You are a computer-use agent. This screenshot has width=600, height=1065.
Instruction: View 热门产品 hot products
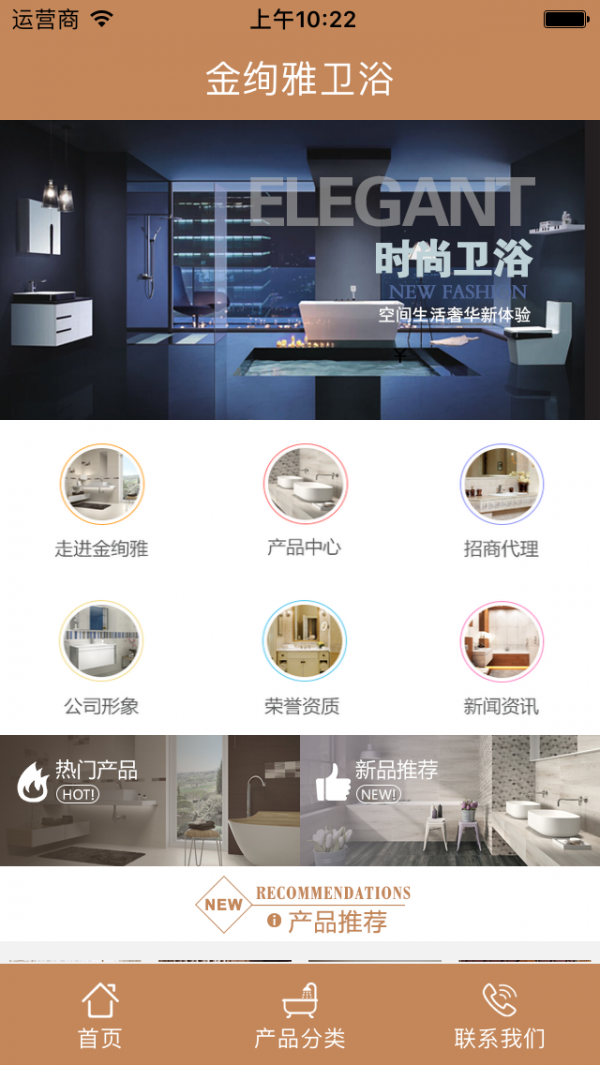click(x=150, y=801)
